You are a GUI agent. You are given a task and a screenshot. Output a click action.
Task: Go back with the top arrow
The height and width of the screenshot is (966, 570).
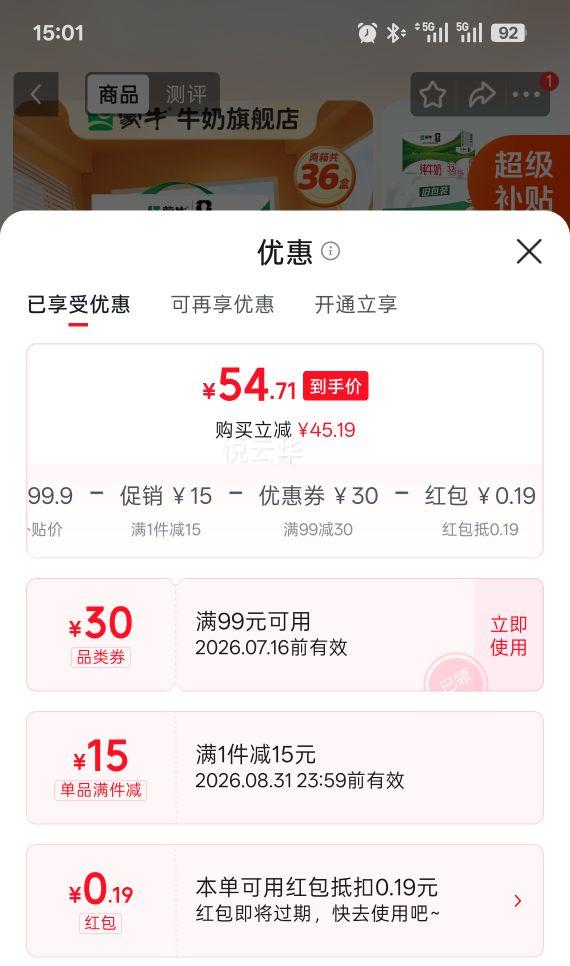click(36, 94)
